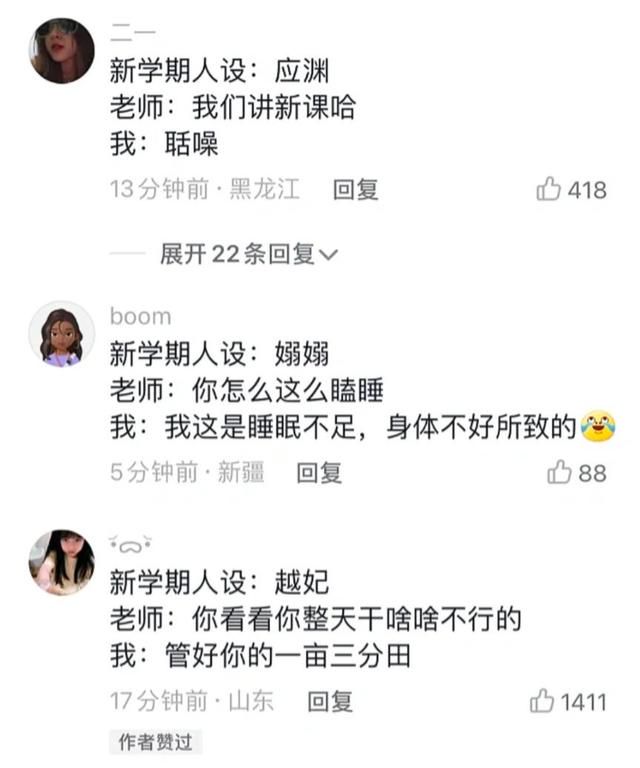The image size is (640, 768).
Task: Like the comment about 应渊
Action: coord(549,189)
